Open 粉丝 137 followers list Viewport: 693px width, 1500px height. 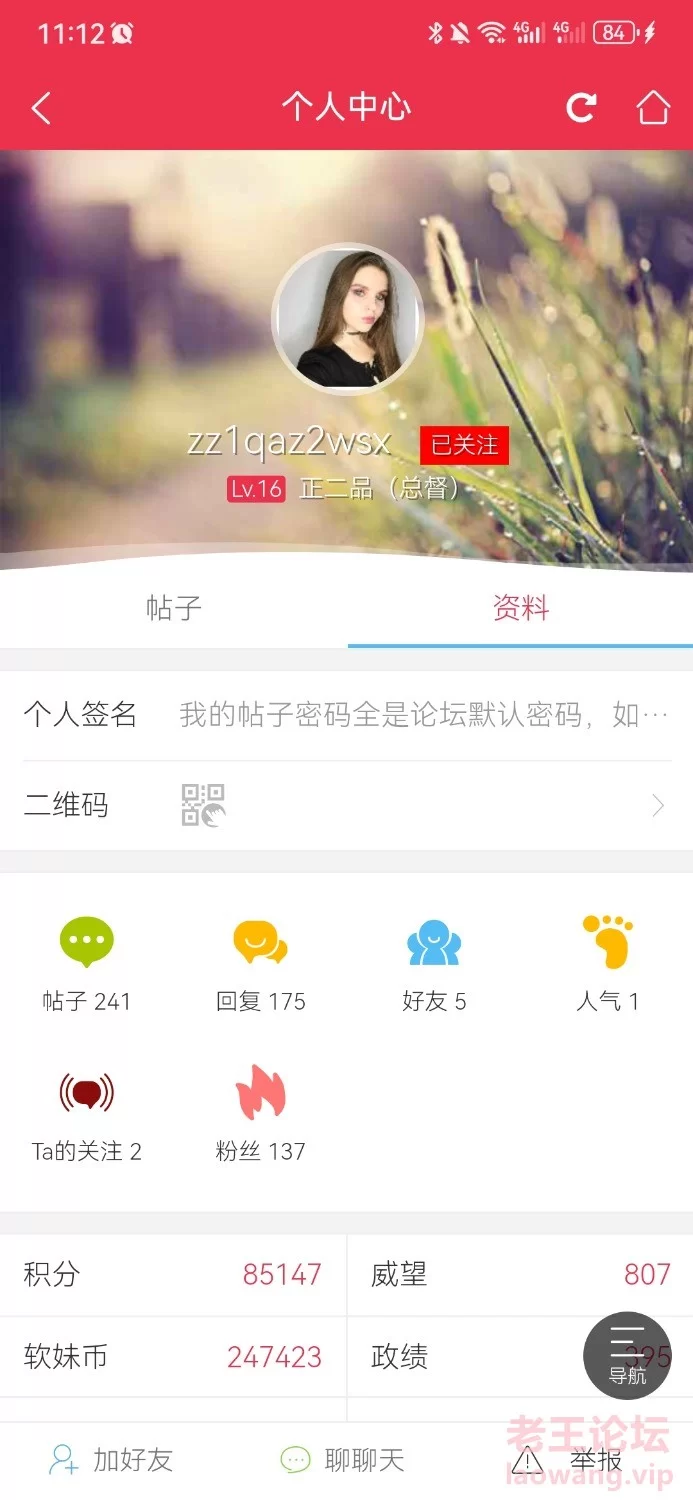pos(260,1113)
